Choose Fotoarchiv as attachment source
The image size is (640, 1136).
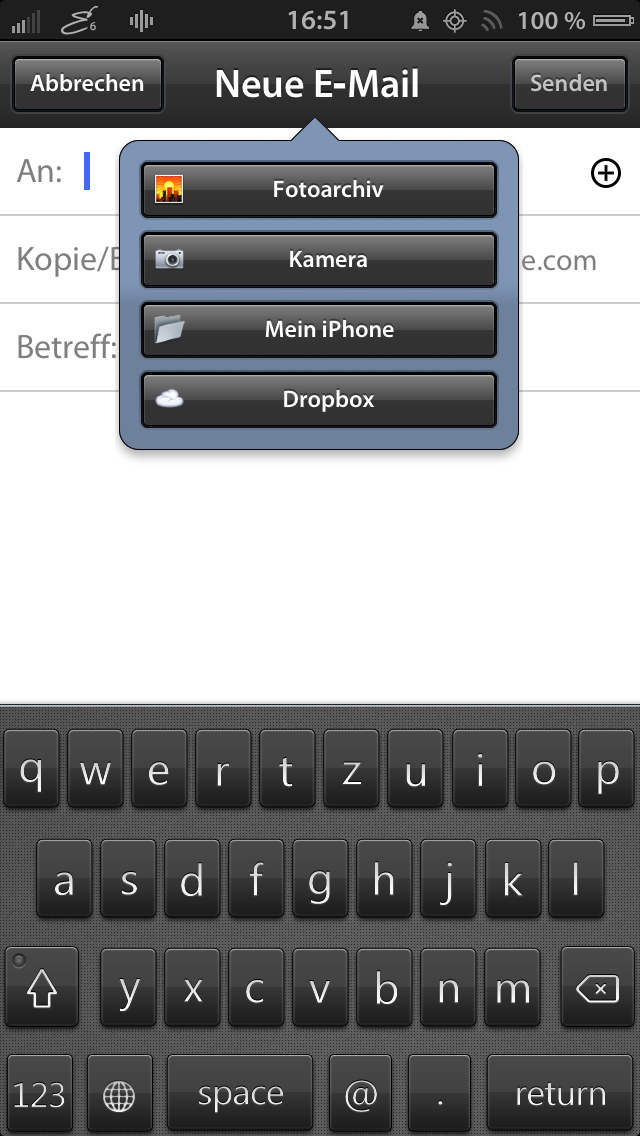click(319, 189)
